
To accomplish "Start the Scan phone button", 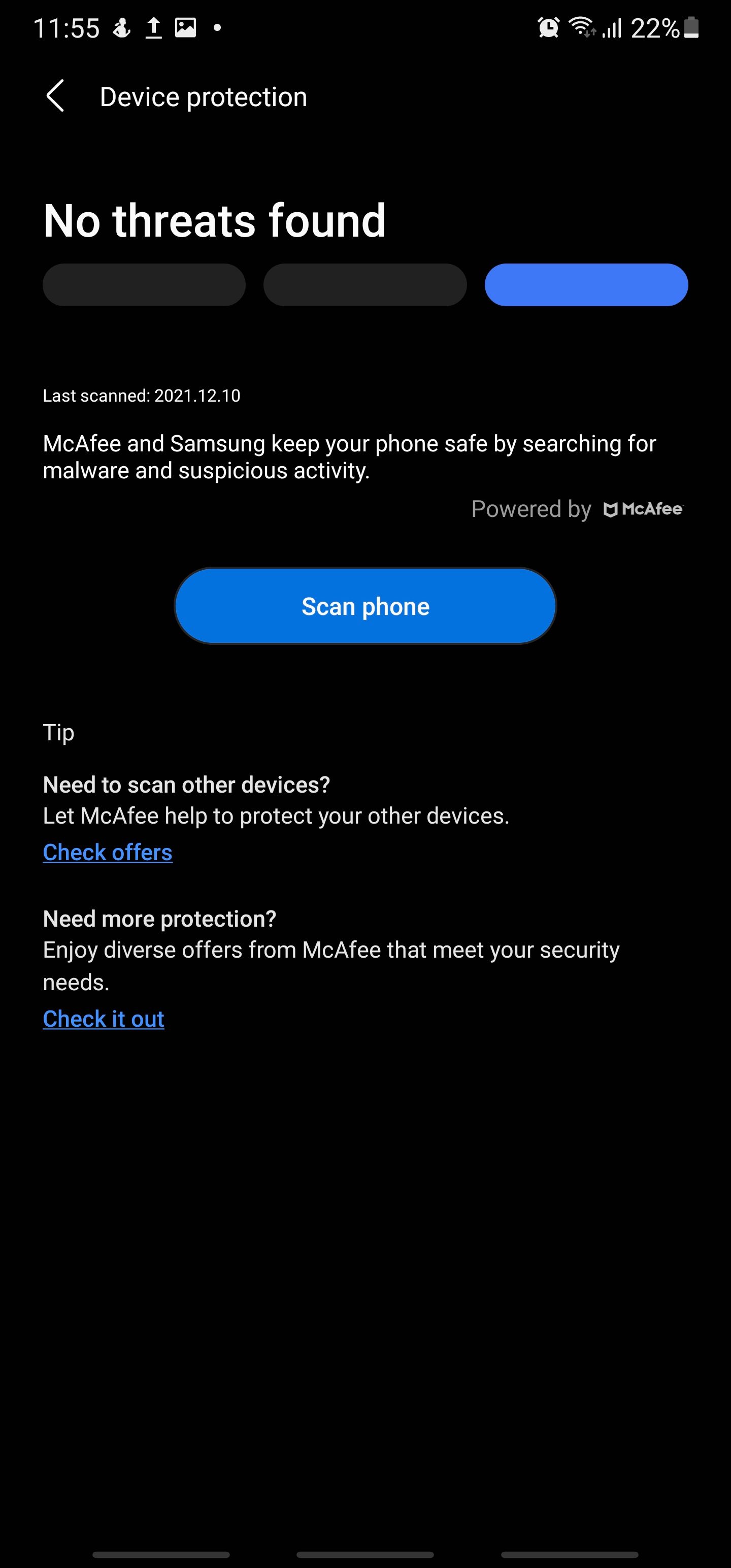I will 365,606.
